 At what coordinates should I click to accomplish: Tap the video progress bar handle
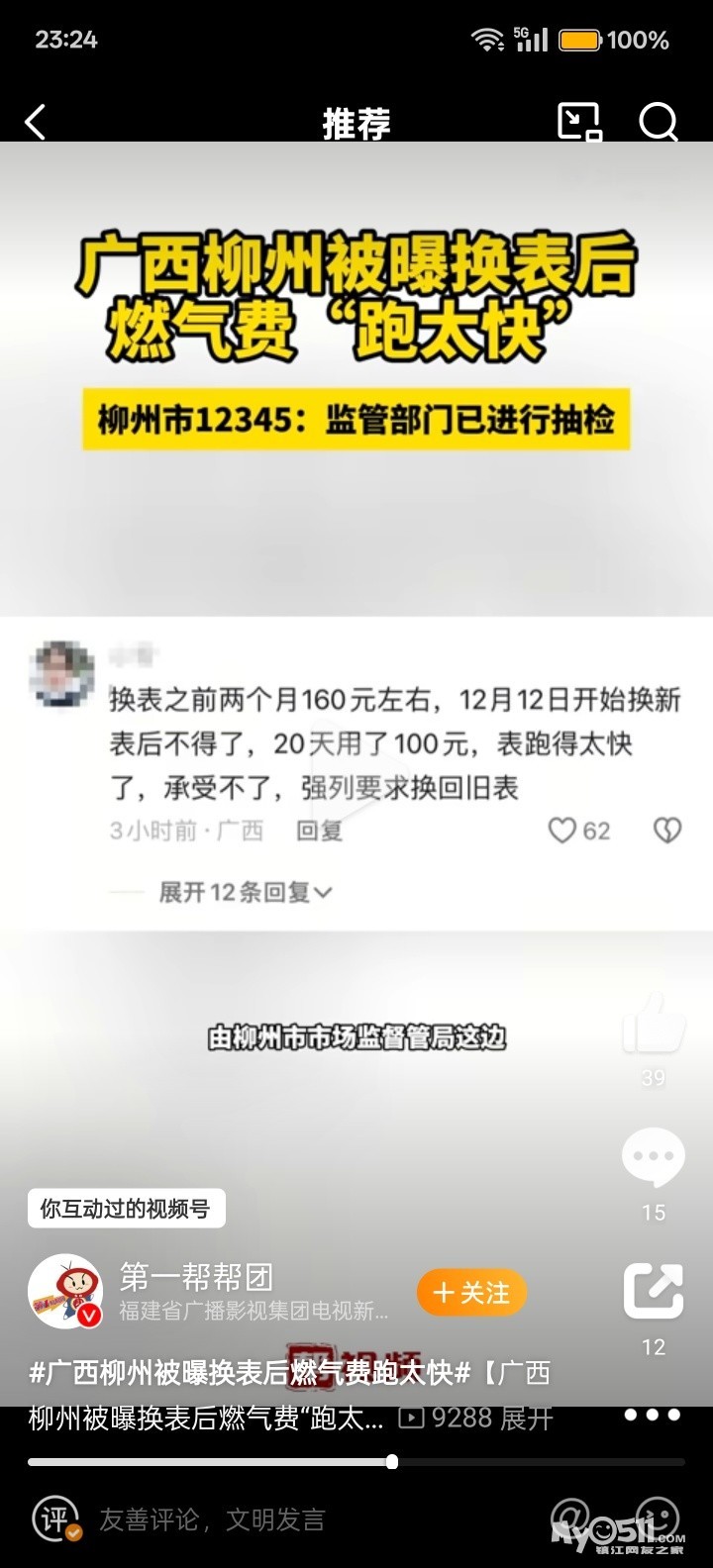(x=392, y=1461)
